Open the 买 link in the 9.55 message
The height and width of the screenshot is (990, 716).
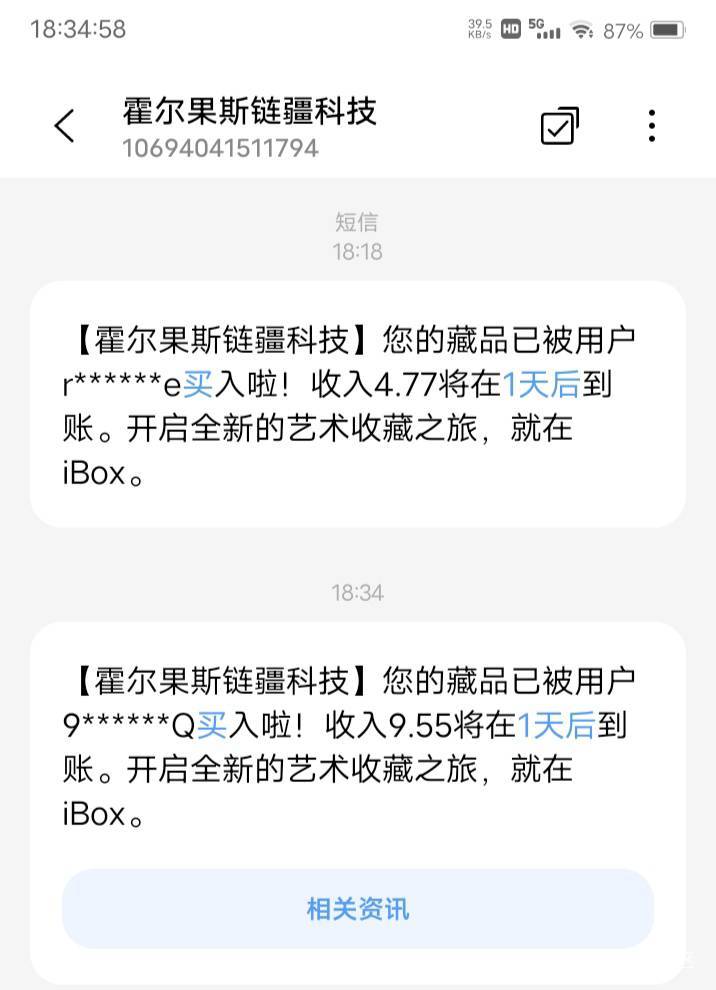click(x=213, y=726)
